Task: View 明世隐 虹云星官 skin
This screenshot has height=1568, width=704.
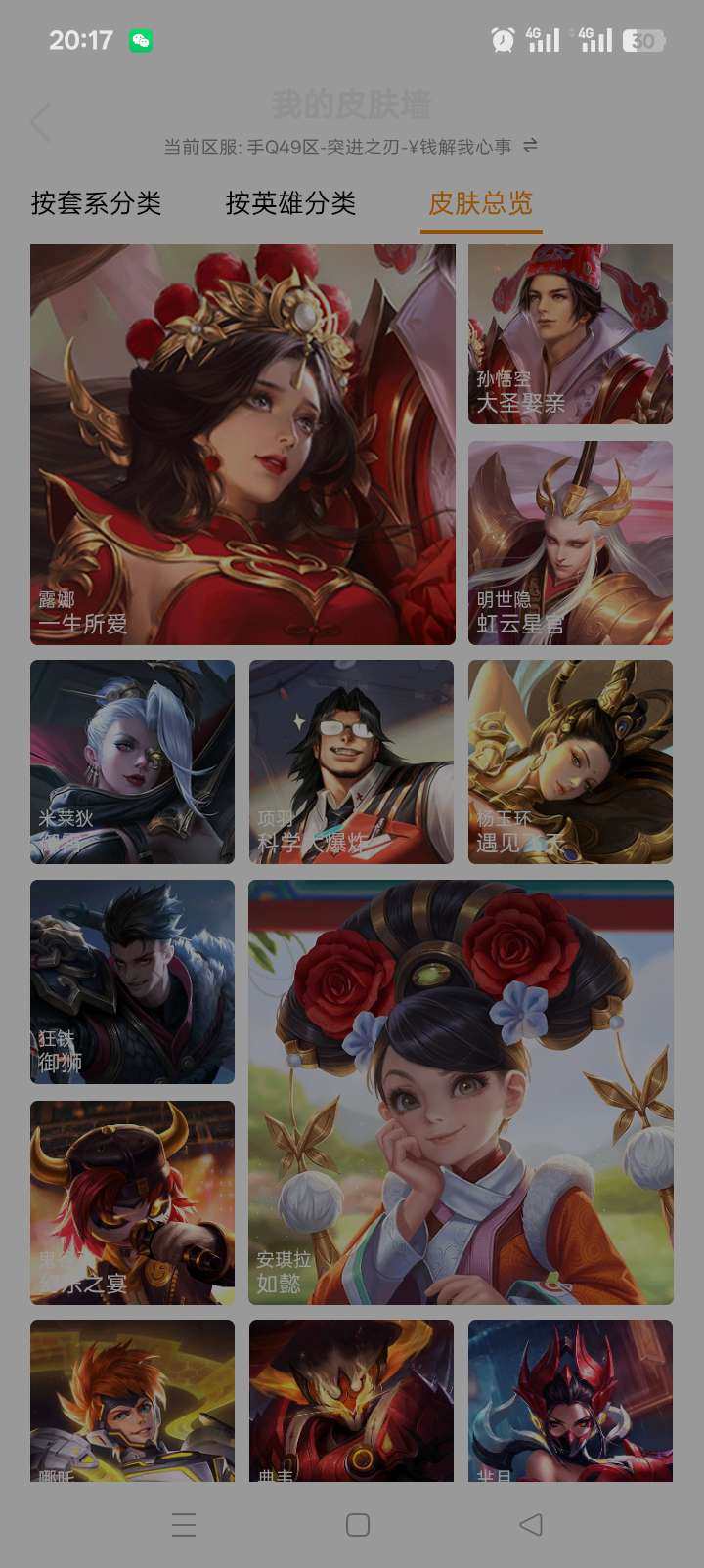Action: coord(570,543)
